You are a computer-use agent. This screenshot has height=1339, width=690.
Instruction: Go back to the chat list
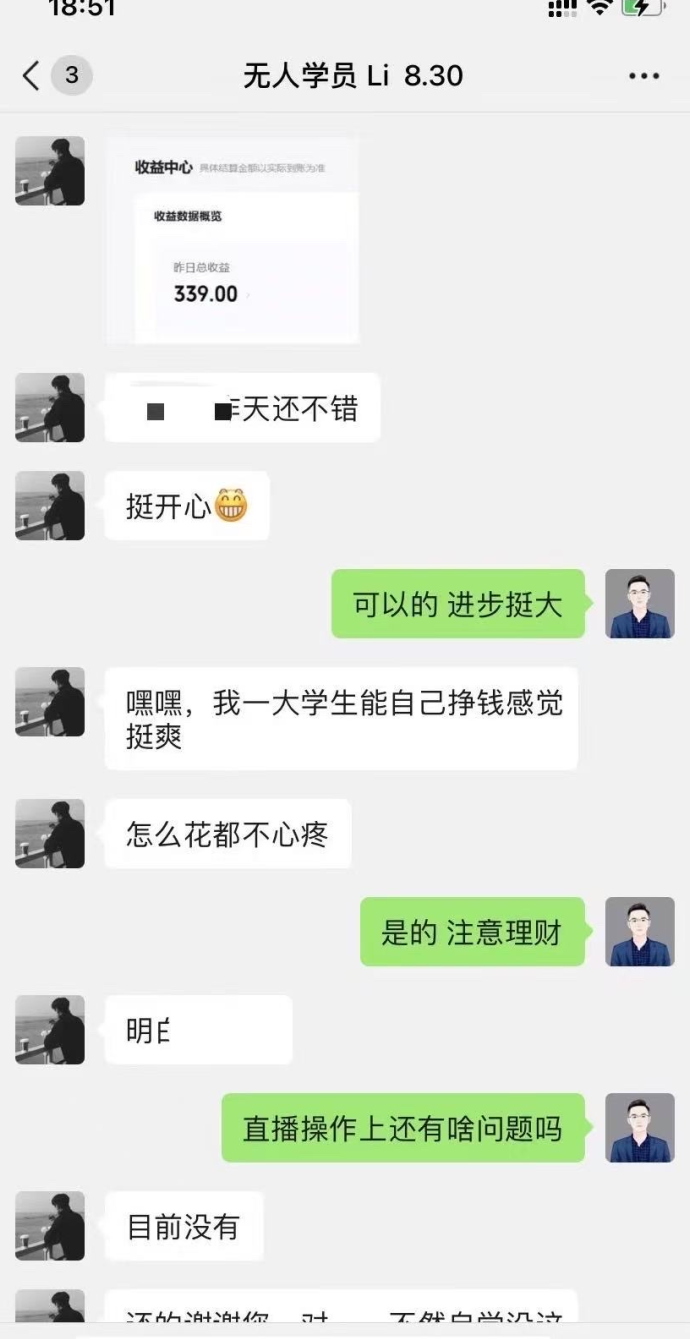(x=33, y=76)
